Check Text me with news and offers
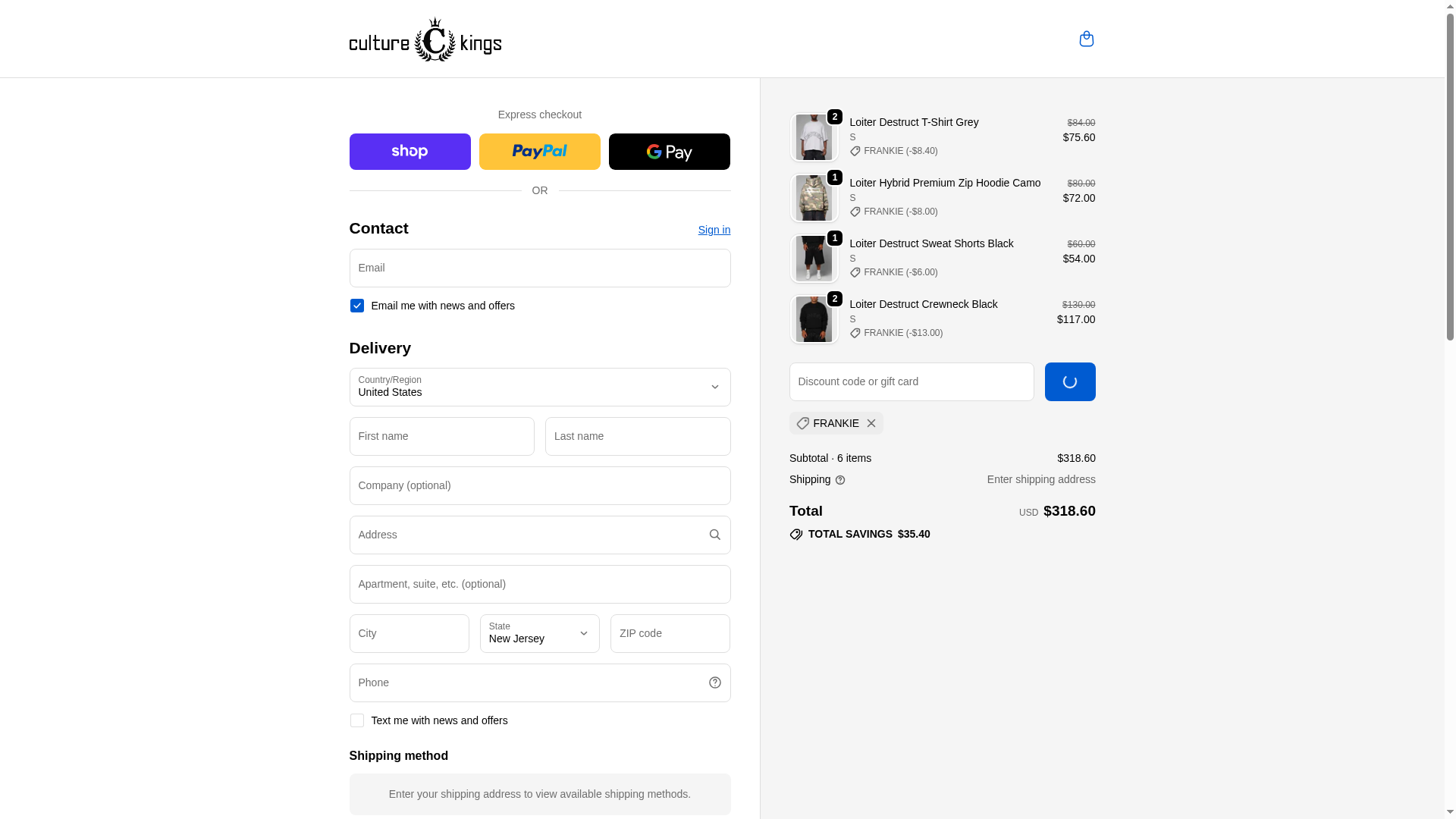 coord(356,720)
